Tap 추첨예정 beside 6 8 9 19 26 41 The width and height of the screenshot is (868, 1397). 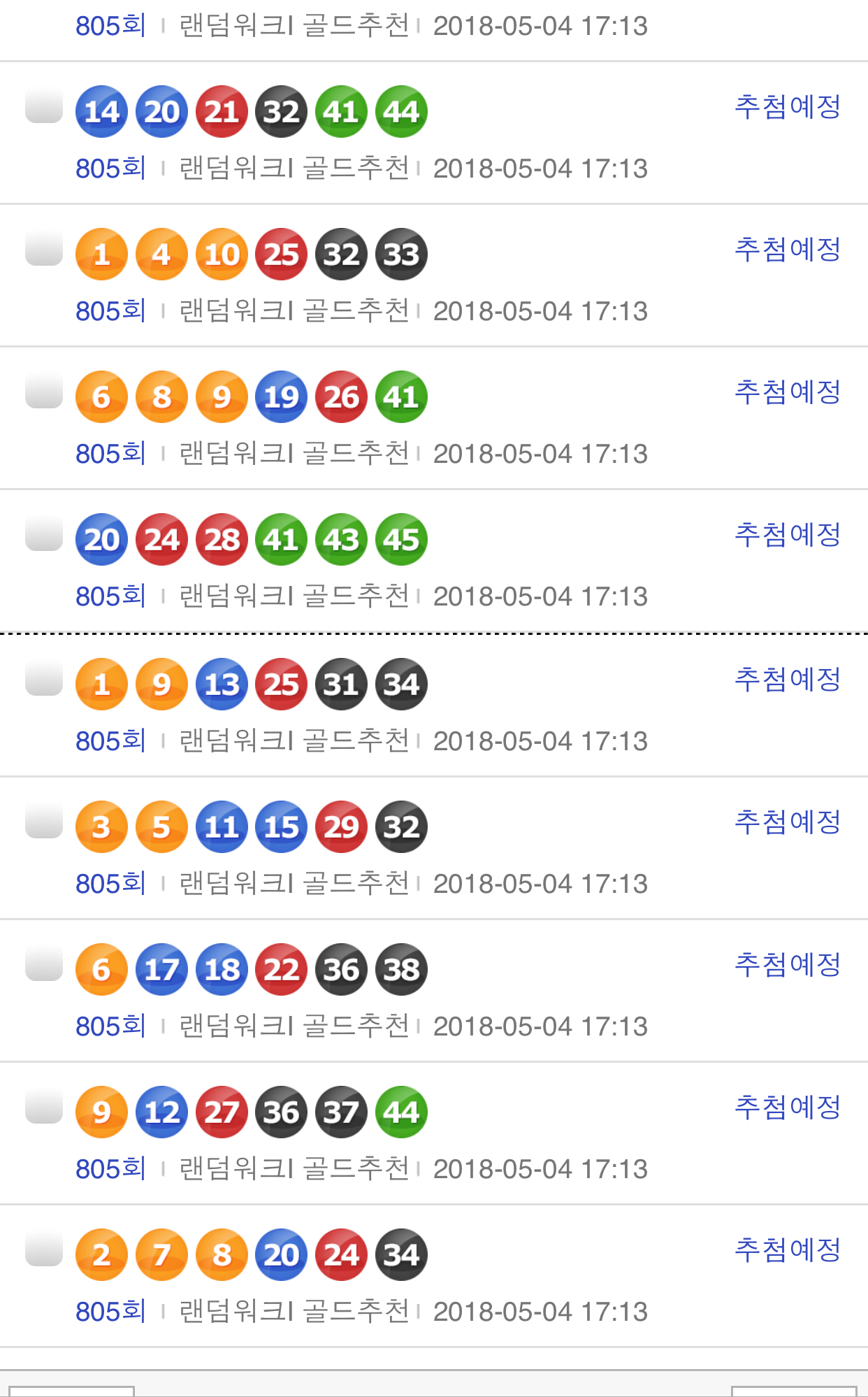click(x=787, y=392)
